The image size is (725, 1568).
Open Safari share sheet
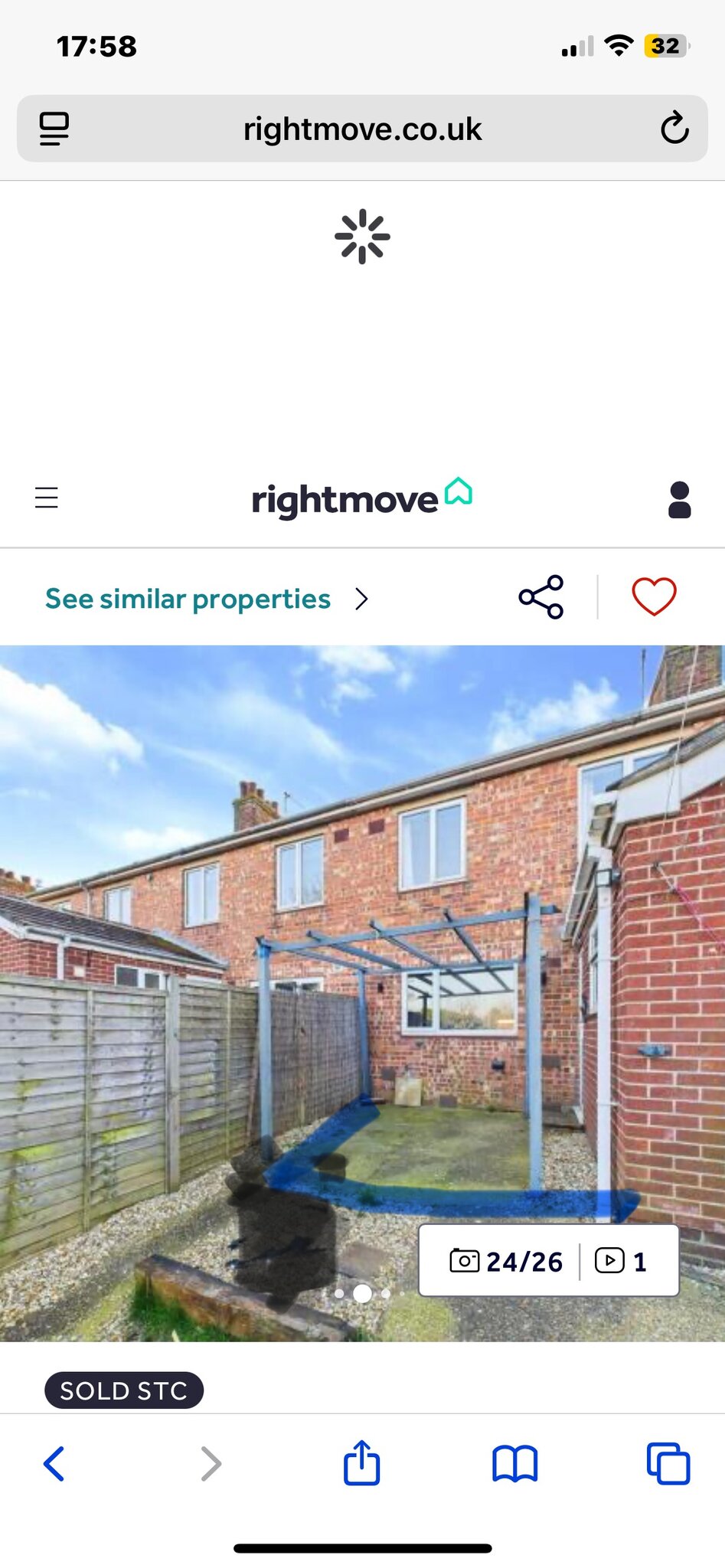click(x=361, y=1463)
